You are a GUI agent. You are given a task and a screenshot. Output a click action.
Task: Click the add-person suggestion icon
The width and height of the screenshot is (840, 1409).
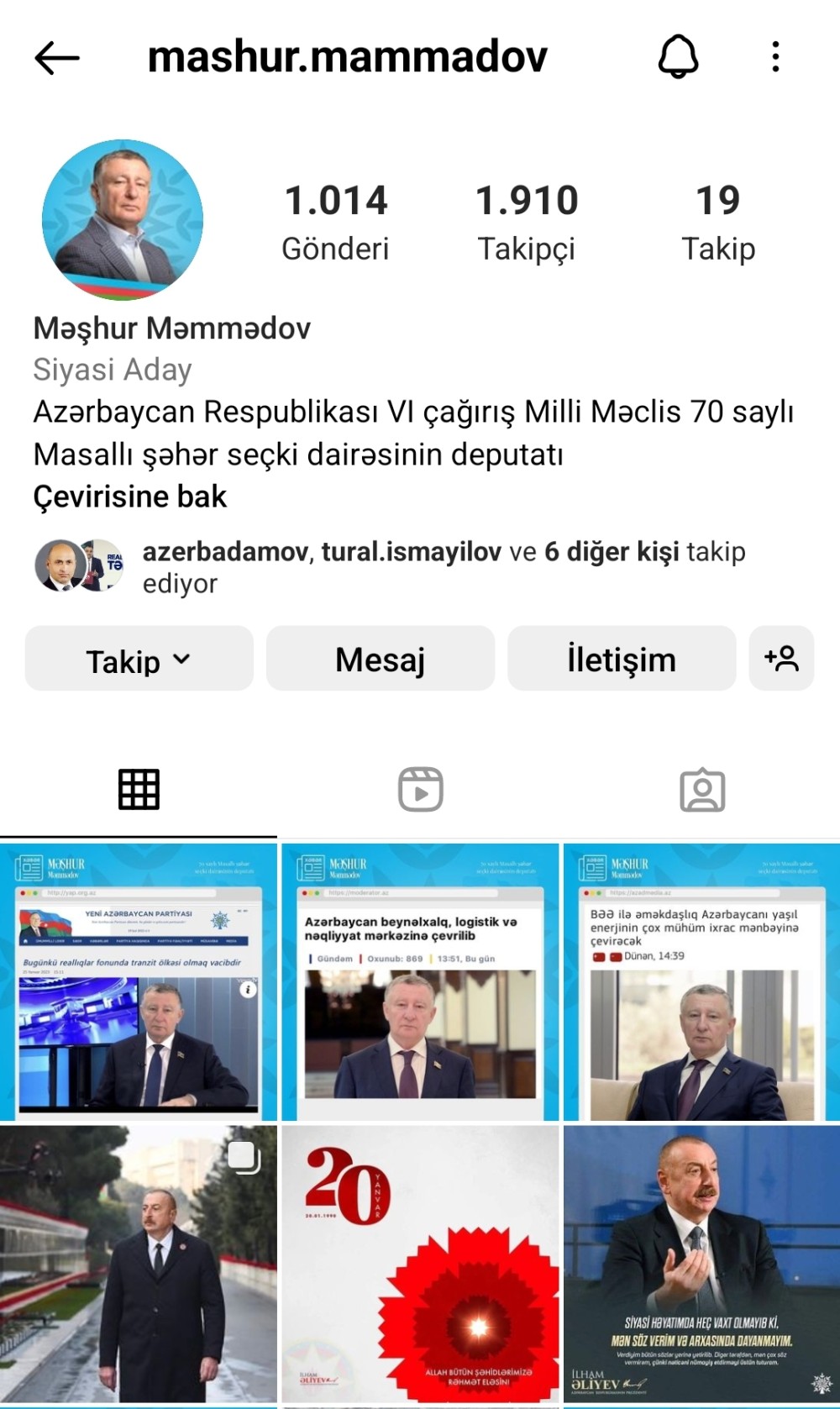click(x=783, y=660)
